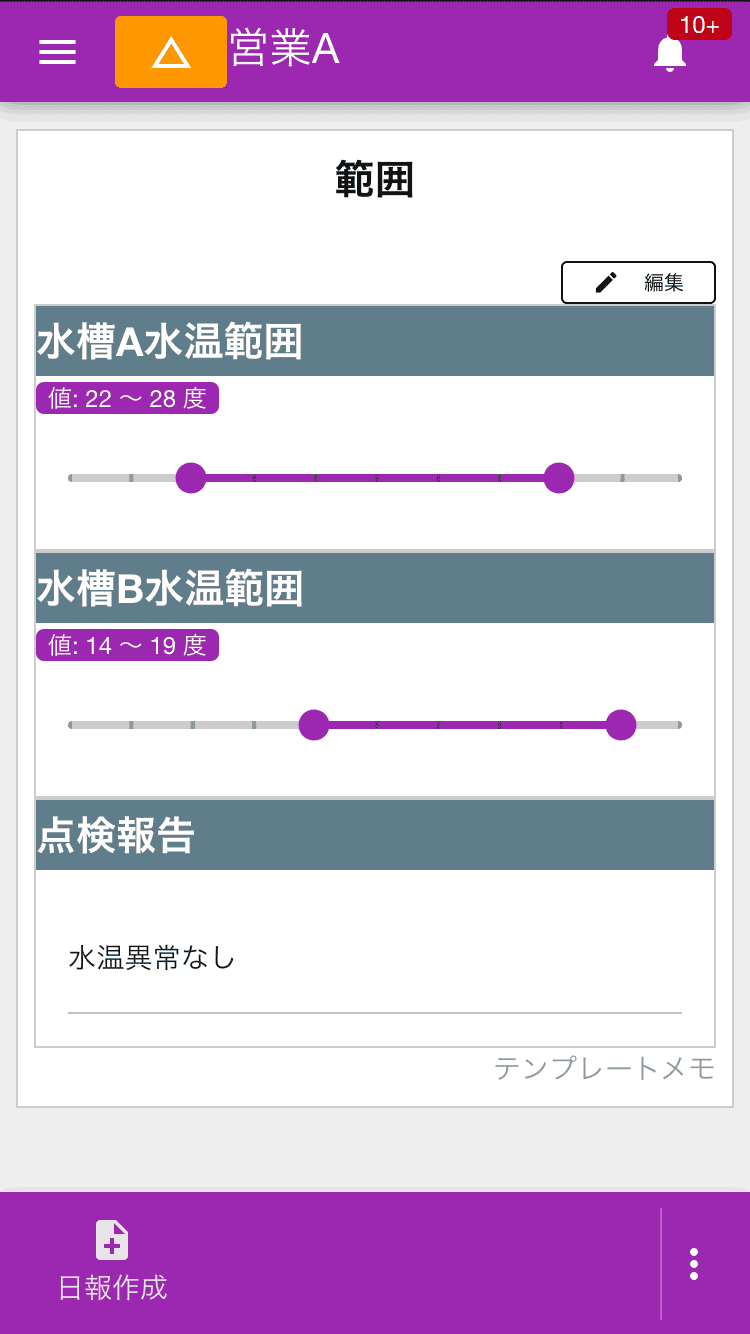Click the pencil icon in the 編集 button
Screen dimensions: 750x1334
603,282
